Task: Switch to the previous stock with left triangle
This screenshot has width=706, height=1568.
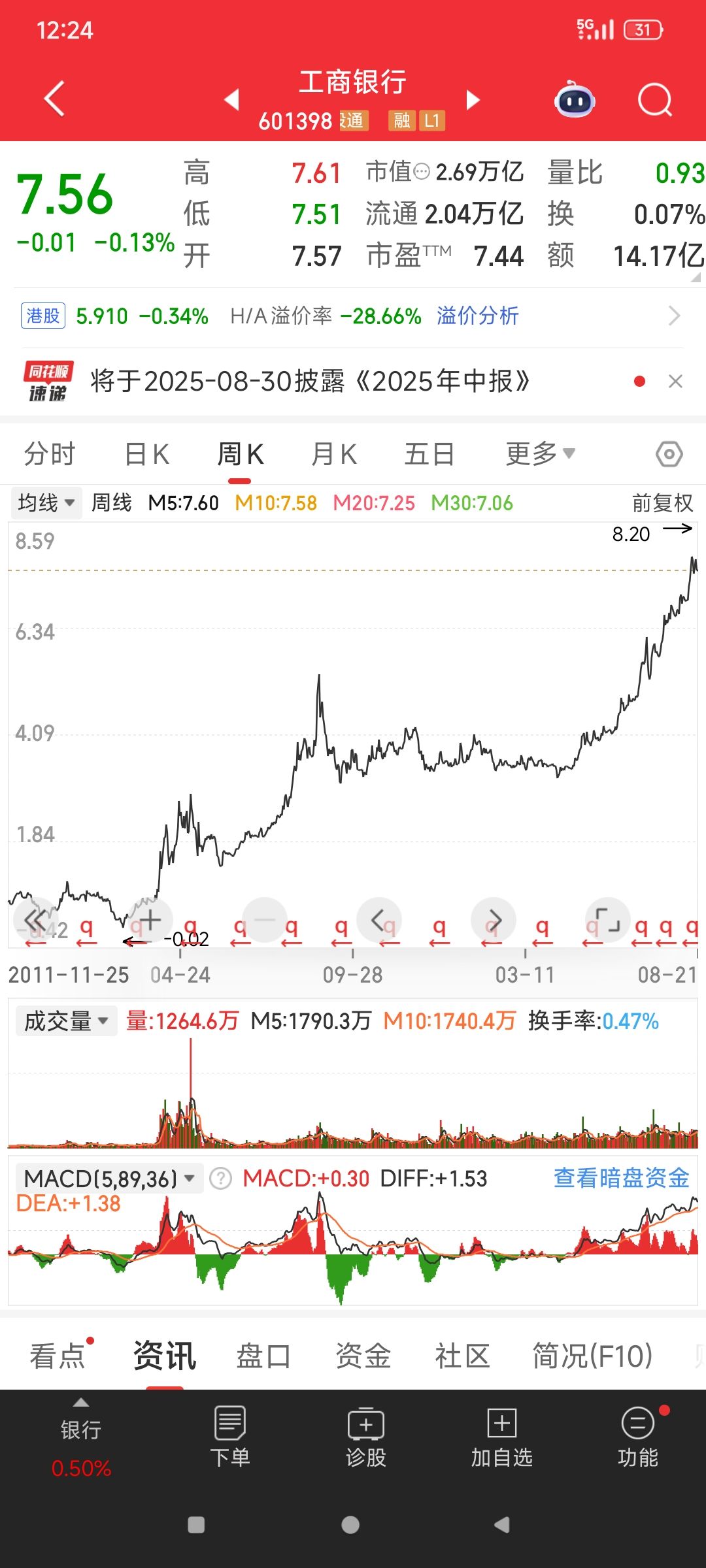Action: coord(232,100)
